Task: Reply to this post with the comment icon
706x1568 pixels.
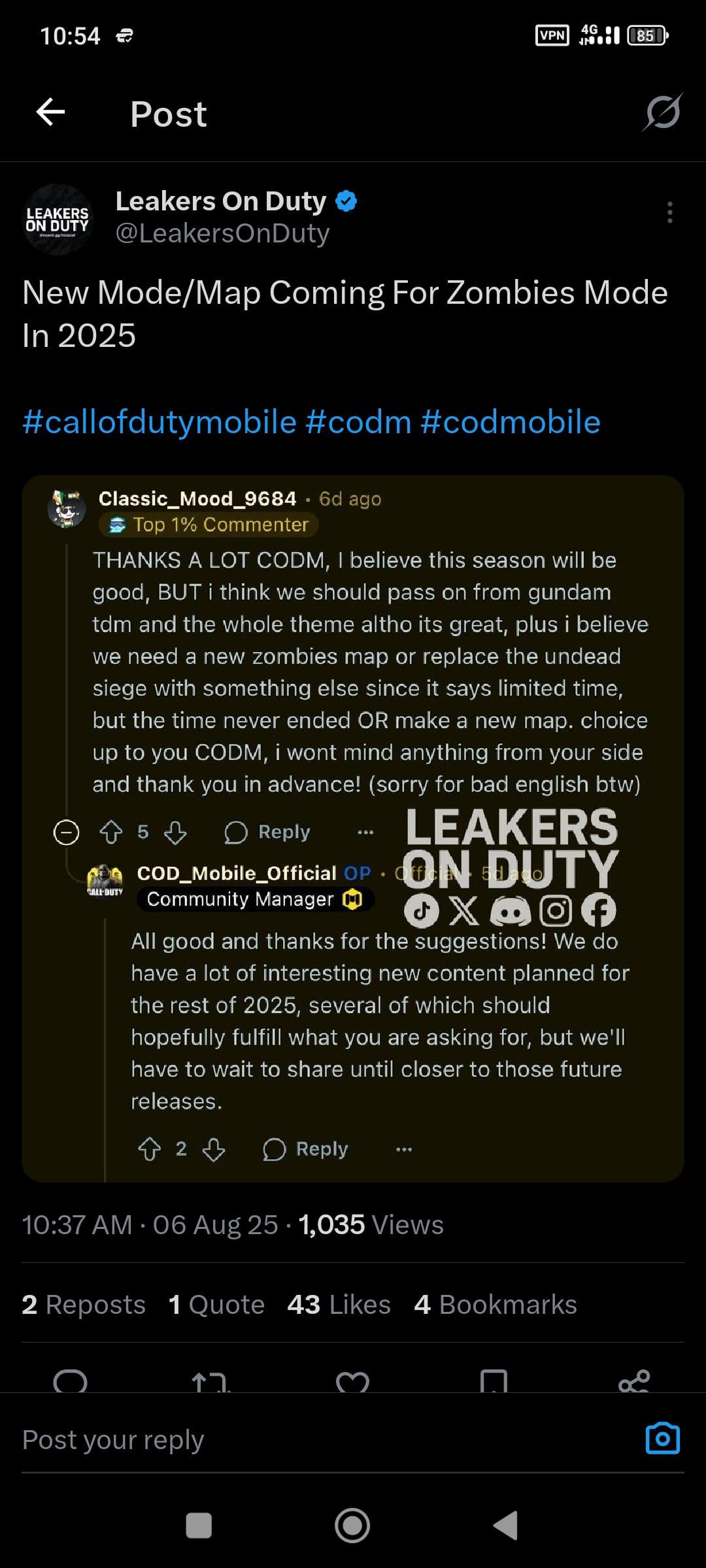Action: pyautogui.click(x=70, y=1380)
